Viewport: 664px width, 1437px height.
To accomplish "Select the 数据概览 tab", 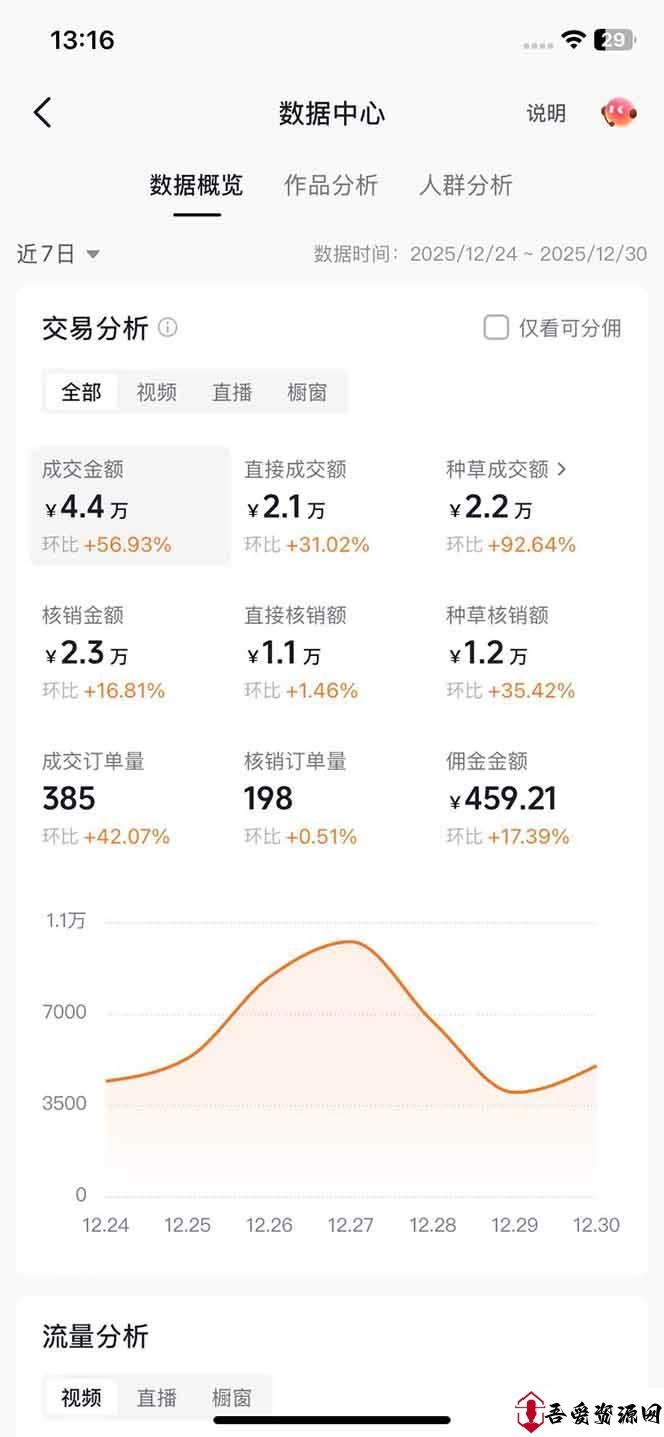I will pyautogui.click(x=196, y=185).
